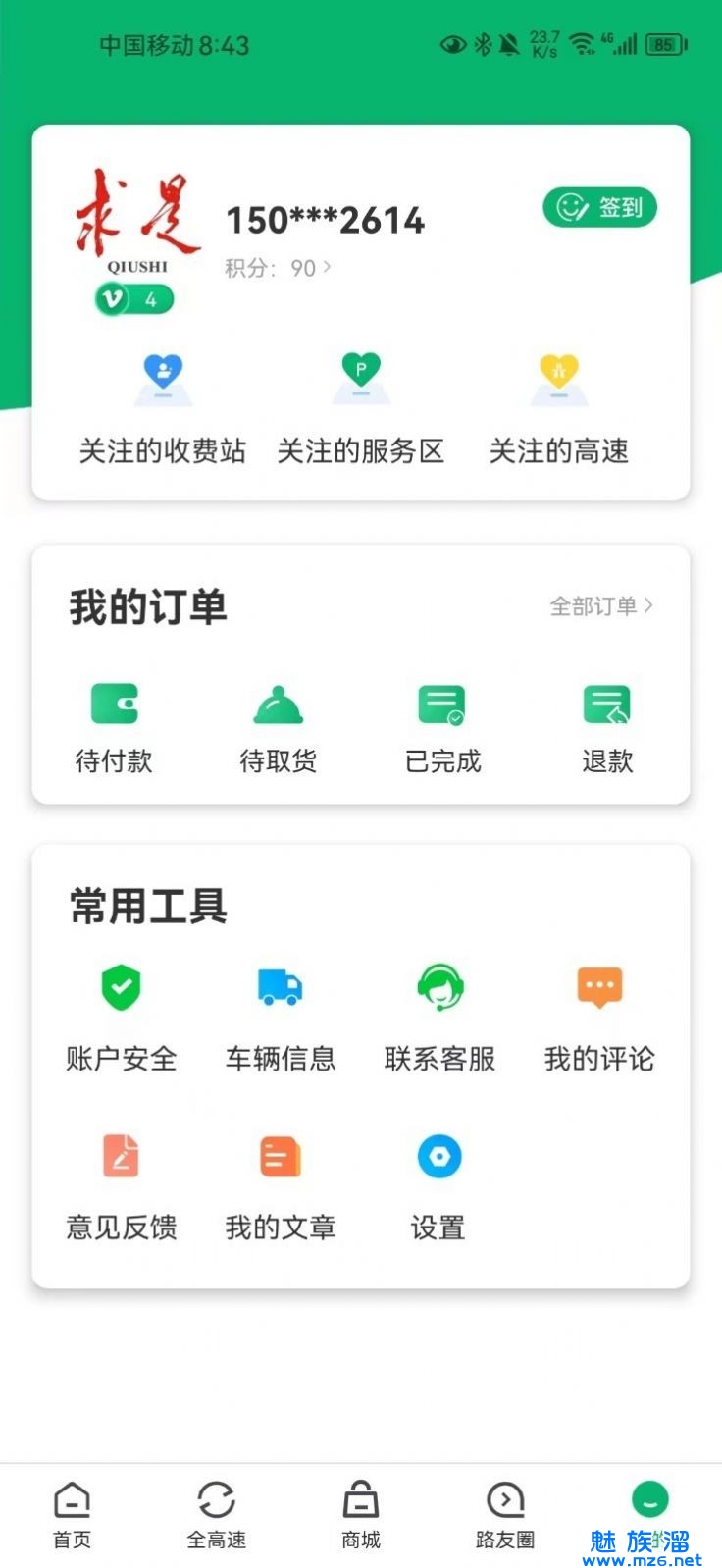Open 我的评论
Screen dimensions: 722x1568
tap(599, 1019)
